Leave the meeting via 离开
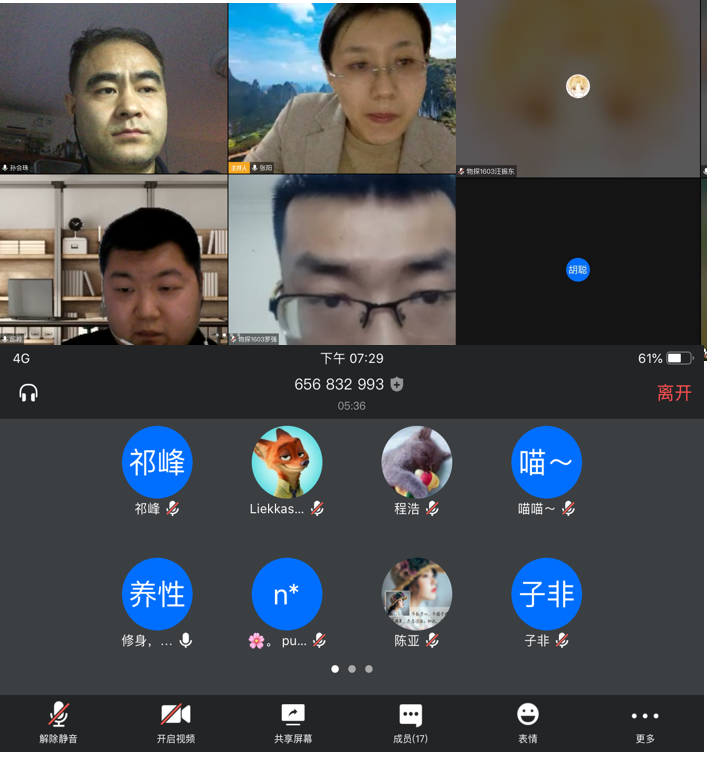Viewport: 707px width, 757px height. click(x=674, y=393)
